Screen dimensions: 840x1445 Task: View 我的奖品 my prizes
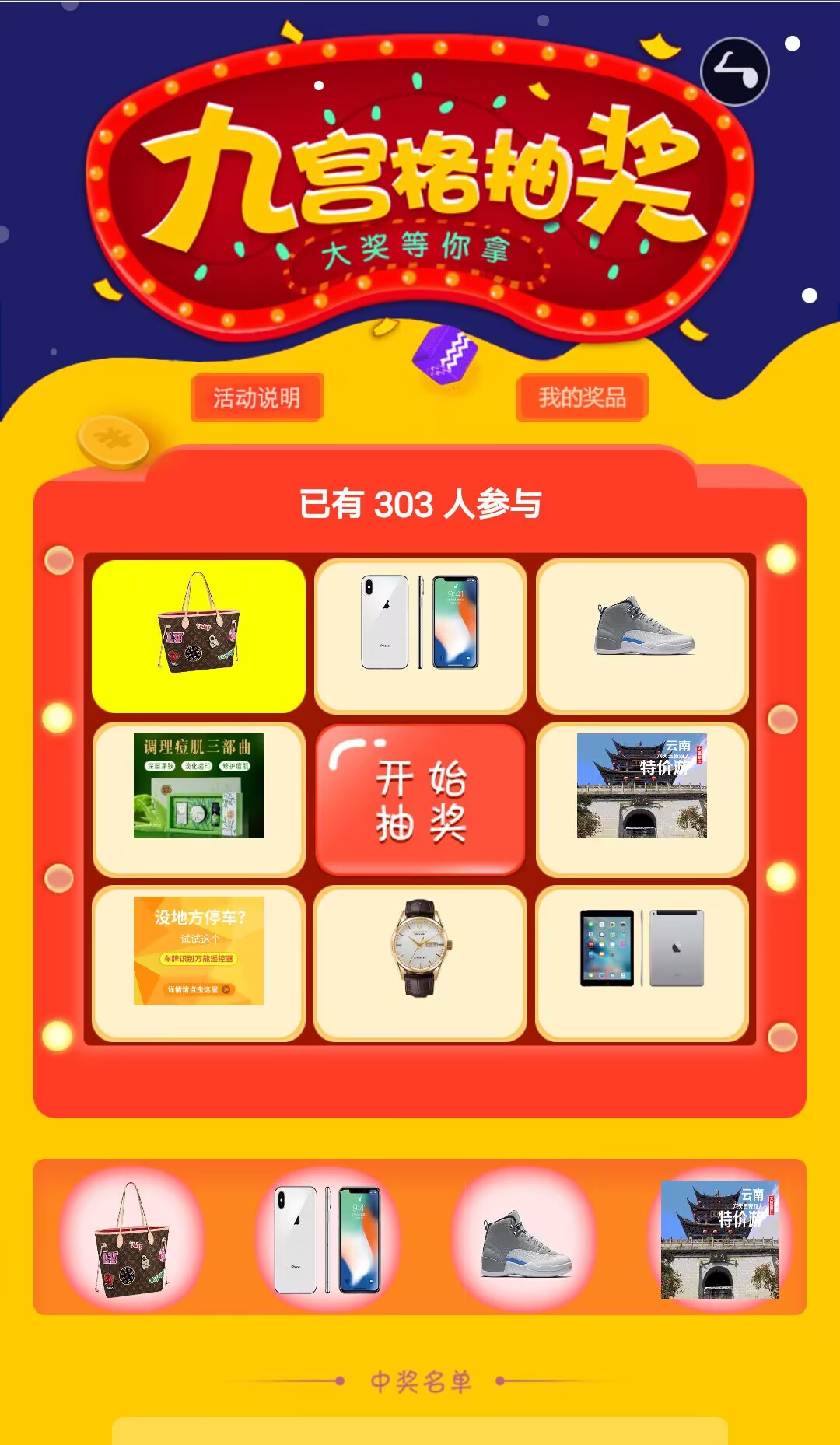click(x=582, y=397)
